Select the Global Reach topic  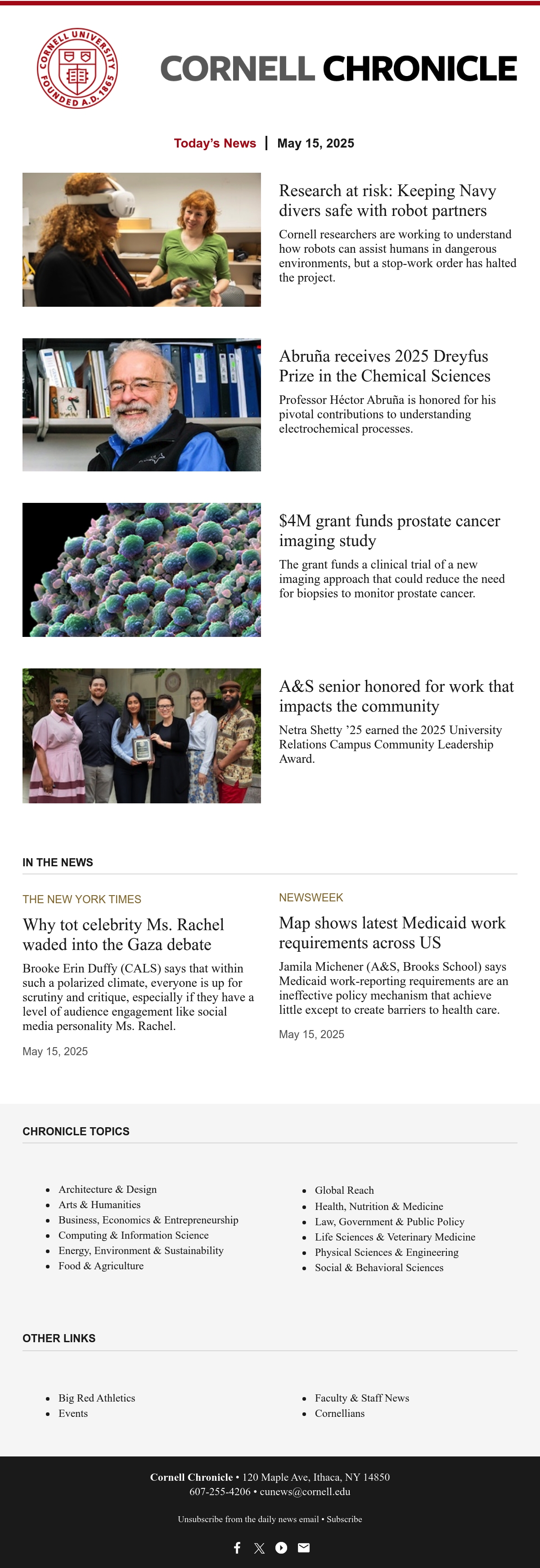click(344, 1190)
